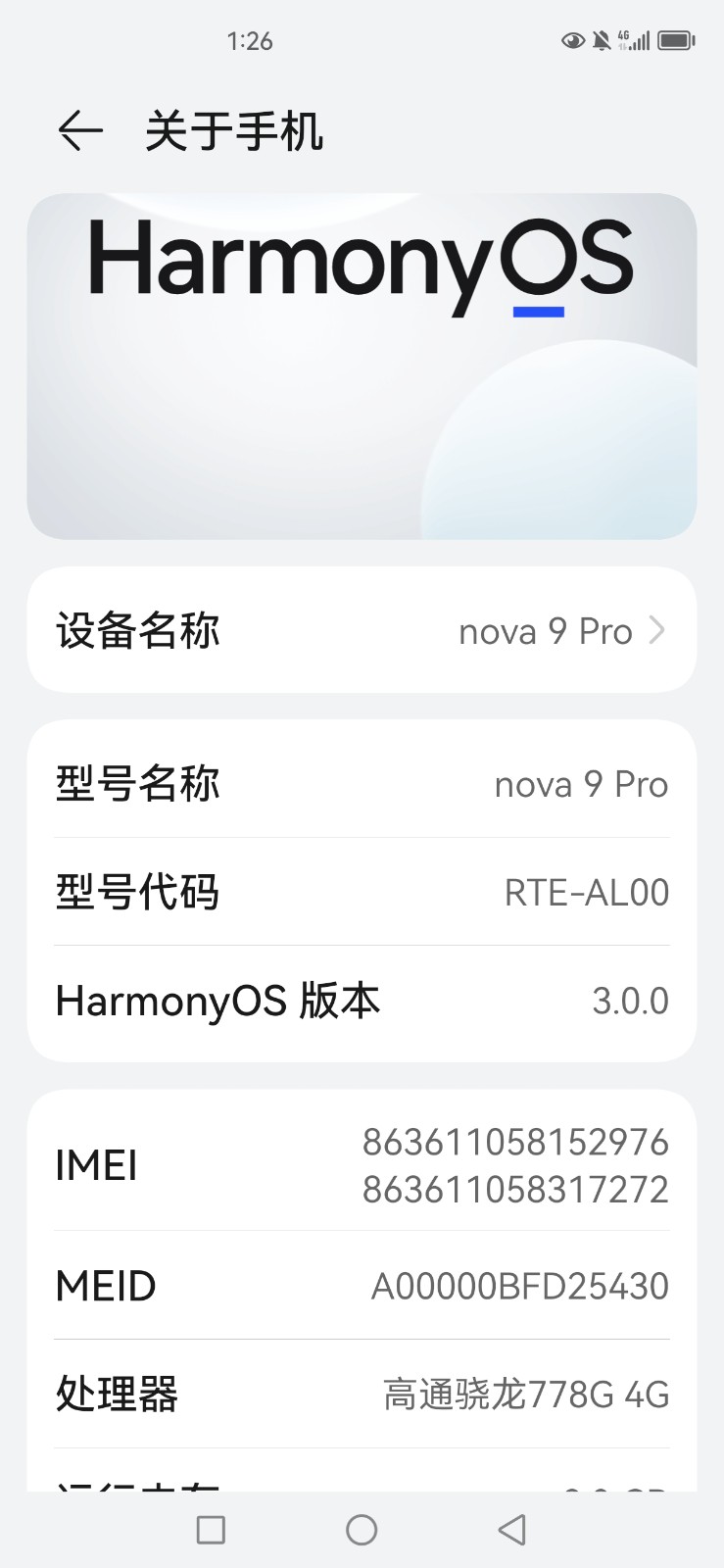The width and height of the screenshot is (724, 1568).
Task: Tap the HarmonyOS 版本 row
Action: point(362,1002)
